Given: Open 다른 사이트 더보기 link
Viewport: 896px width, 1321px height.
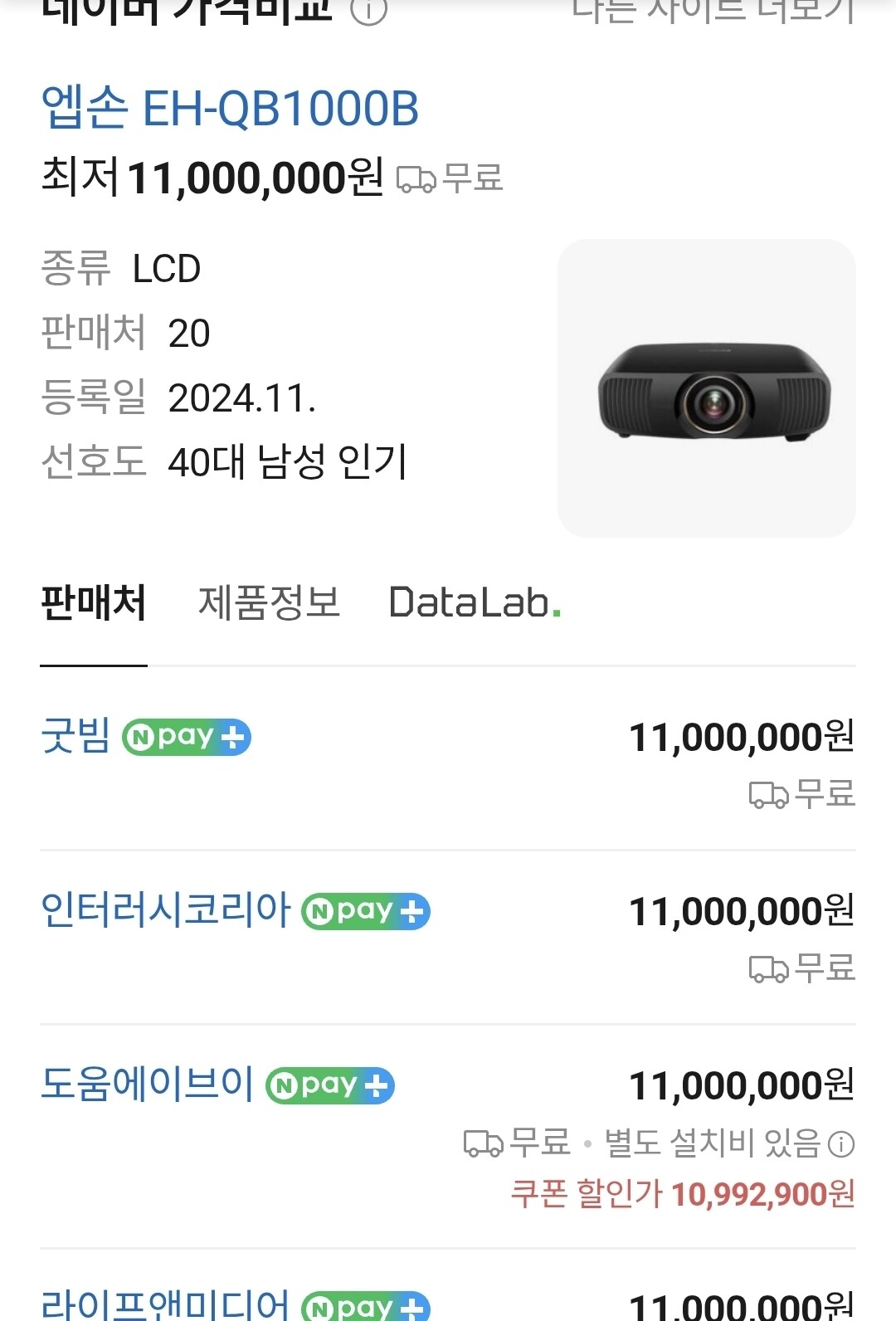Looking at the screenshot, I should click(x=713, y=10).
